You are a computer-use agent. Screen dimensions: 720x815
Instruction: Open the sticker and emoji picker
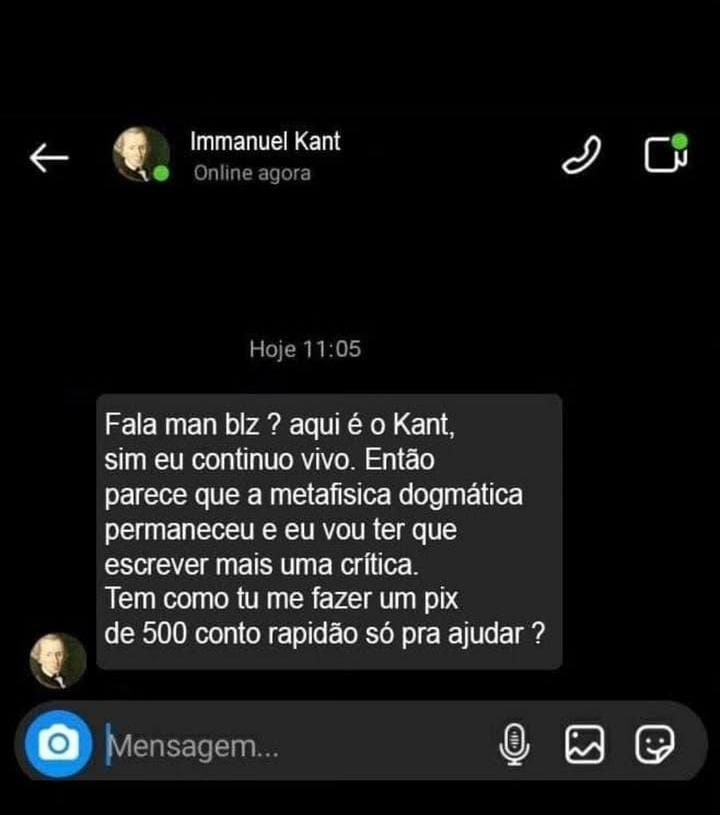pos(658,743)
